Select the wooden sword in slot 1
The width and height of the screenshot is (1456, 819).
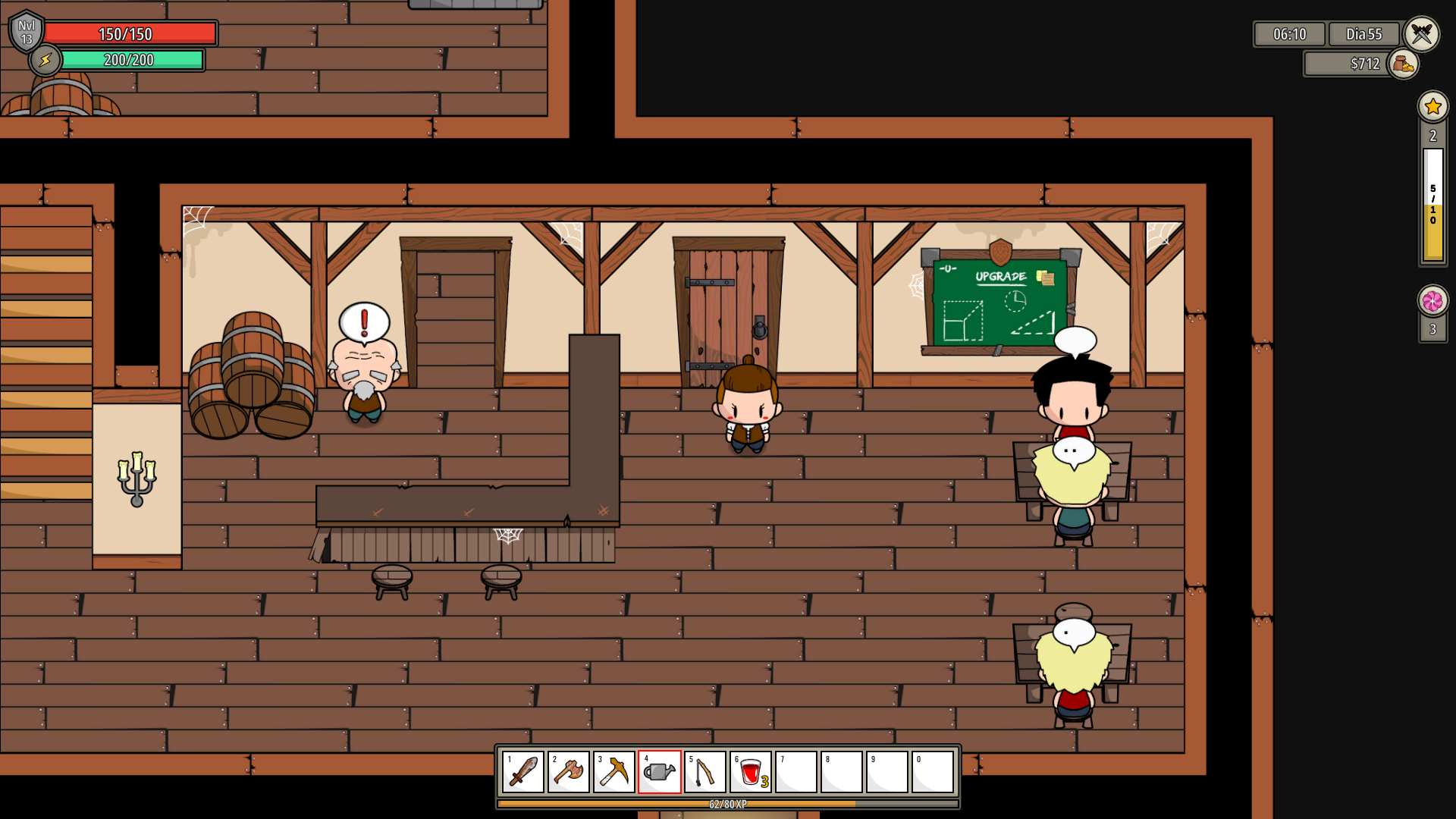coord(523,772)
